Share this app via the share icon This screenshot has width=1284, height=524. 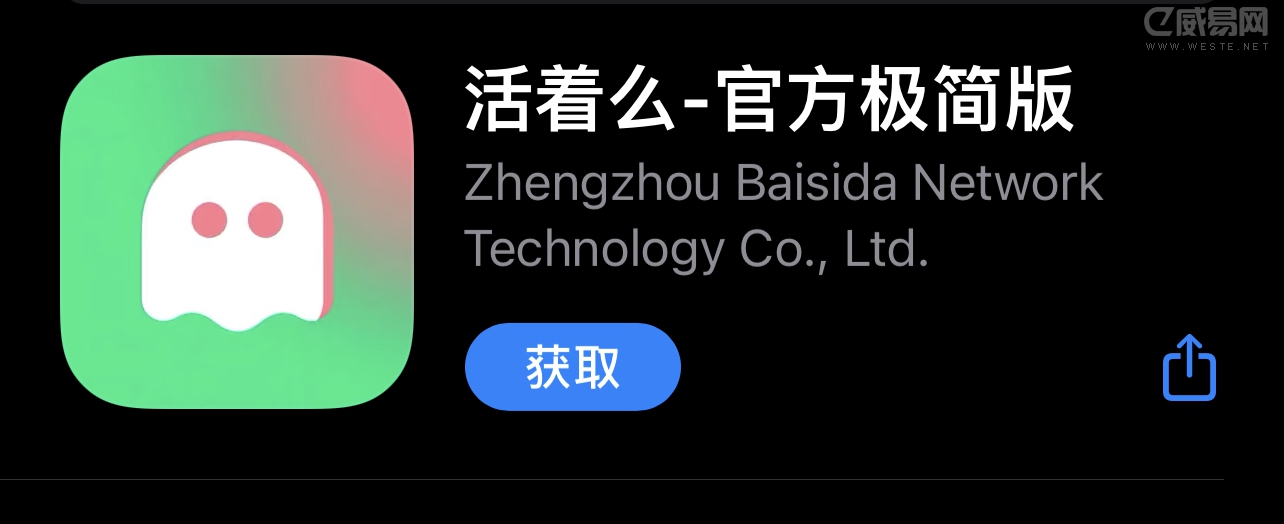[1189, 369]
